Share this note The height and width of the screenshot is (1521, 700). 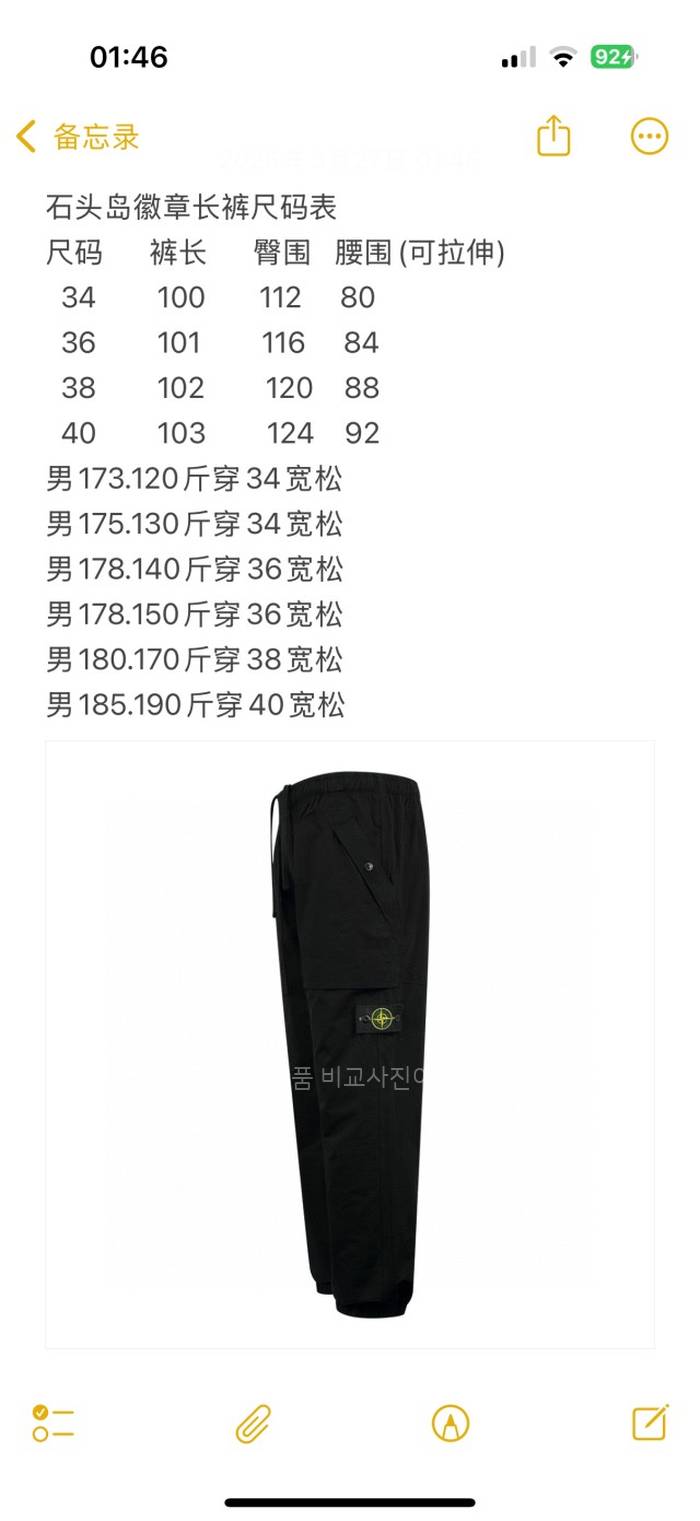[x=553, y=136]
